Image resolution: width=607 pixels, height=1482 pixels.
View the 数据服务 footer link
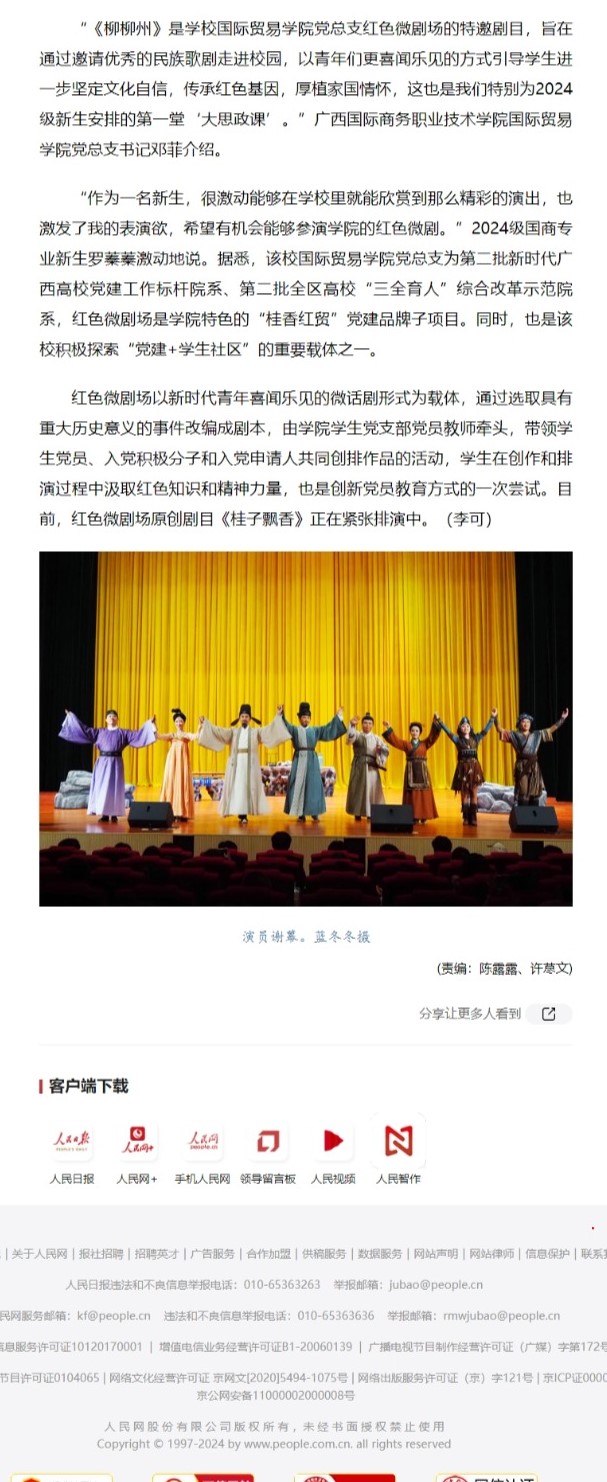380,1254
